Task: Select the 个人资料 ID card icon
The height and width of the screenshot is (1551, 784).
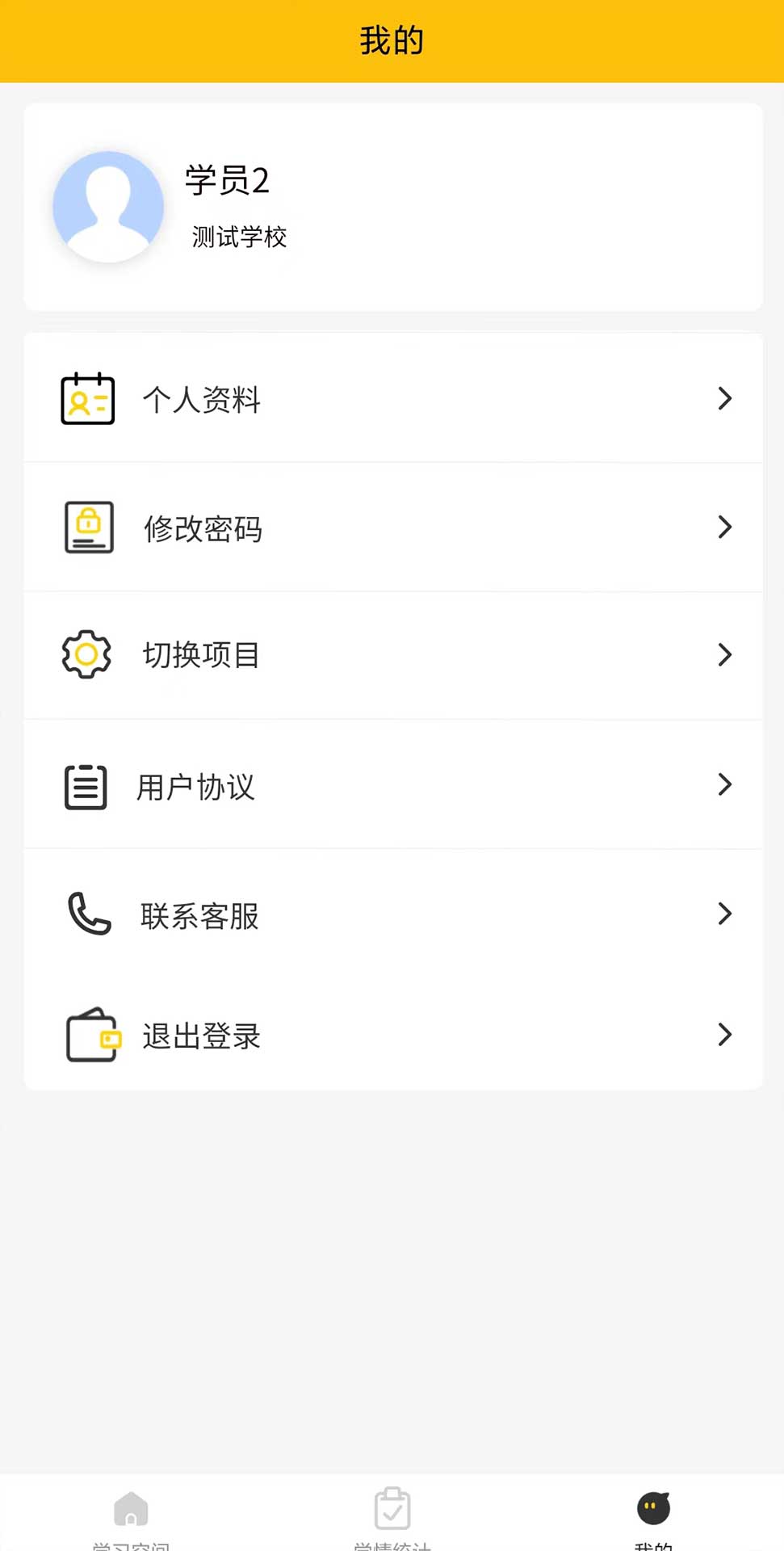Action: 86,398
